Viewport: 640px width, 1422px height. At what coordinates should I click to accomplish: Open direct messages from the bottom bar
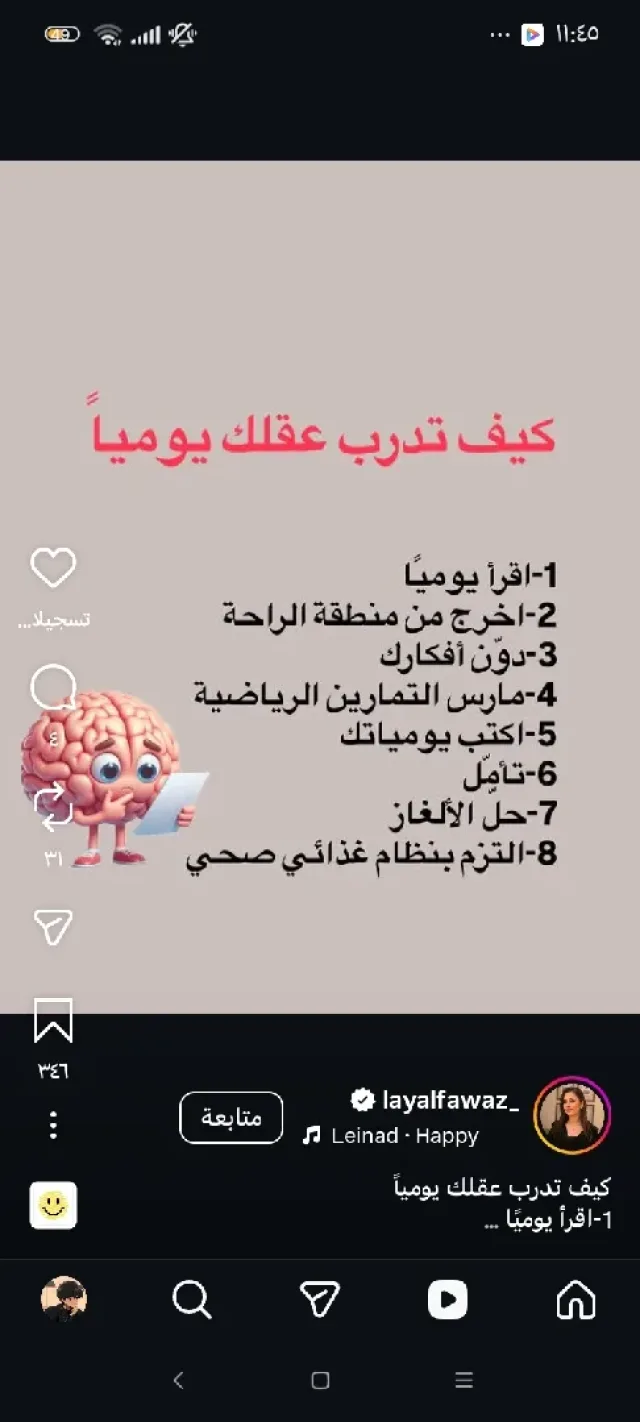(x=320, y=1299)
